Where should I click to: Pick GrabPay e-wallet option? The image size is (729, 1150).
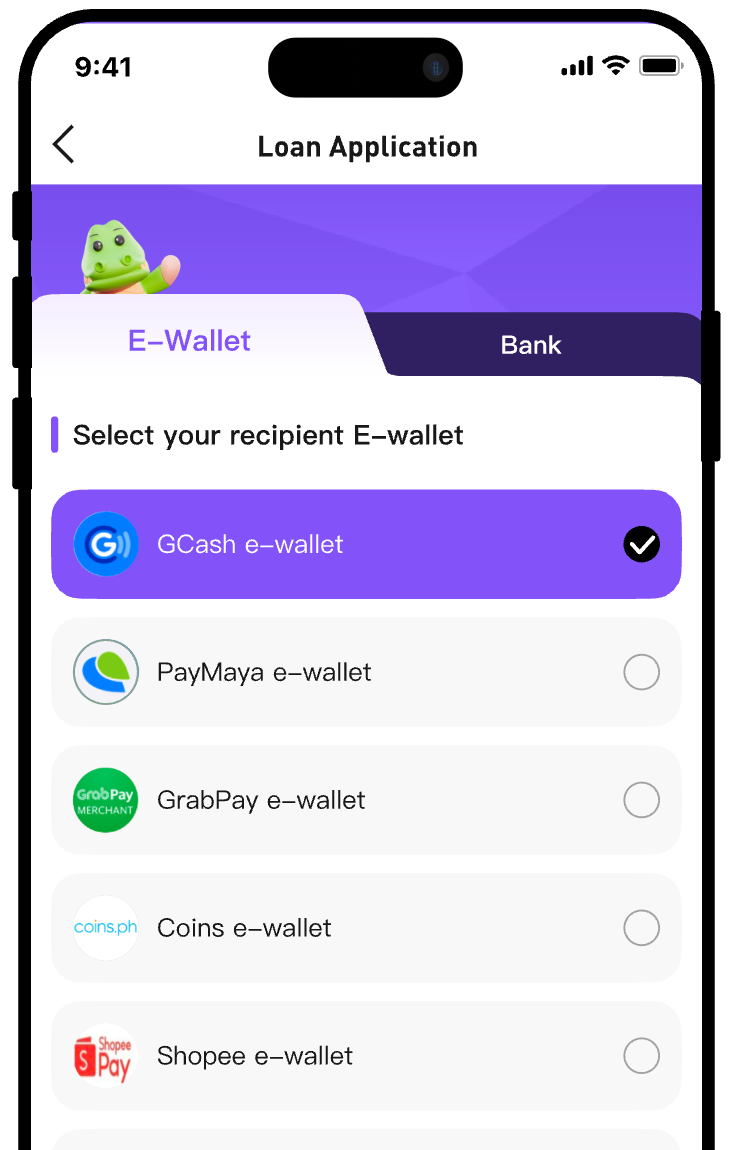click(x=366, y=800)
